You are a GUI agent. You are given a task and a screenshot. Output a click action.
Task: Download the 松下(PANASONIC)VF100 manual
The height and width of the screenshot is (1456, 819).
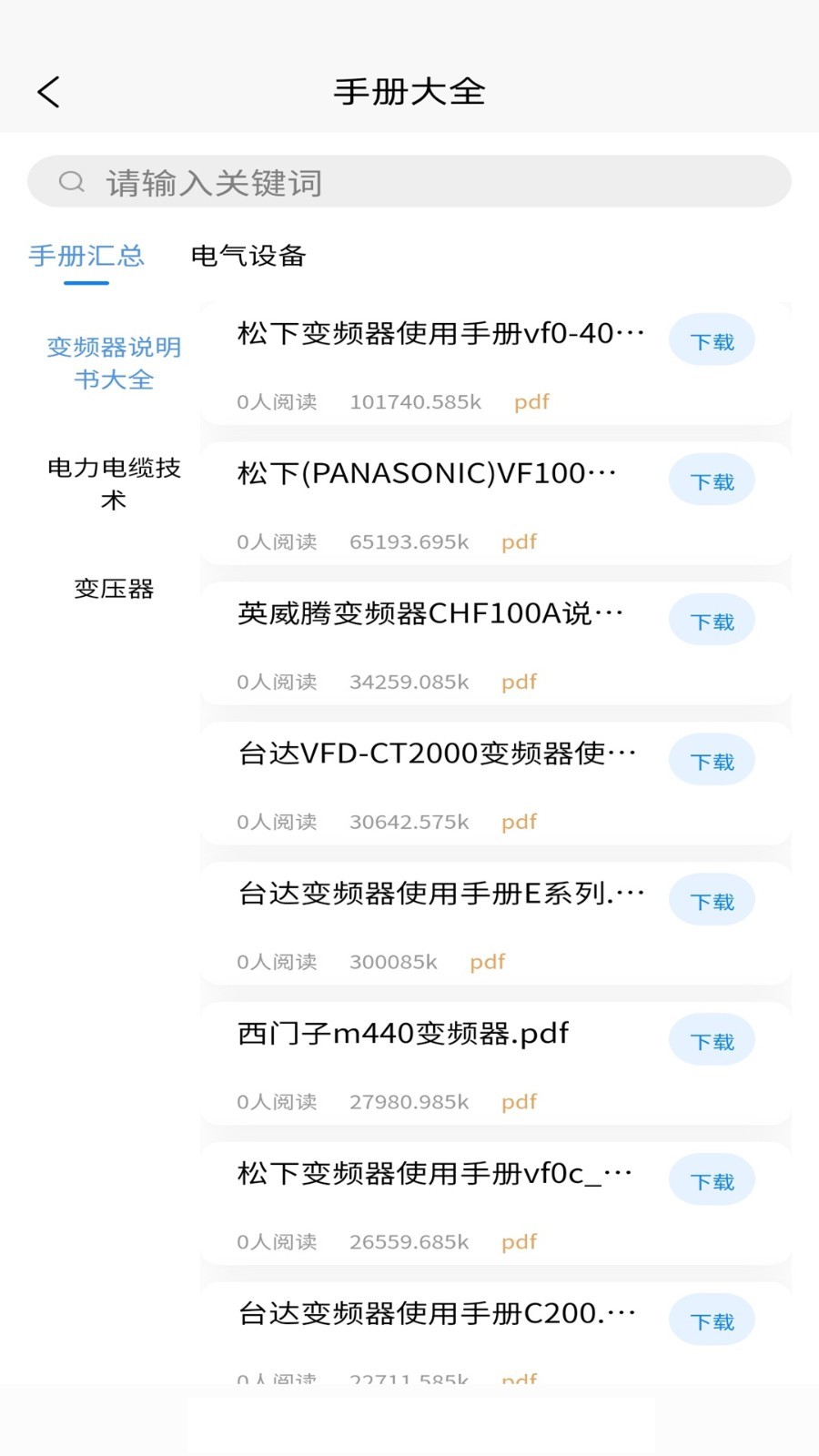coord(712,481)
